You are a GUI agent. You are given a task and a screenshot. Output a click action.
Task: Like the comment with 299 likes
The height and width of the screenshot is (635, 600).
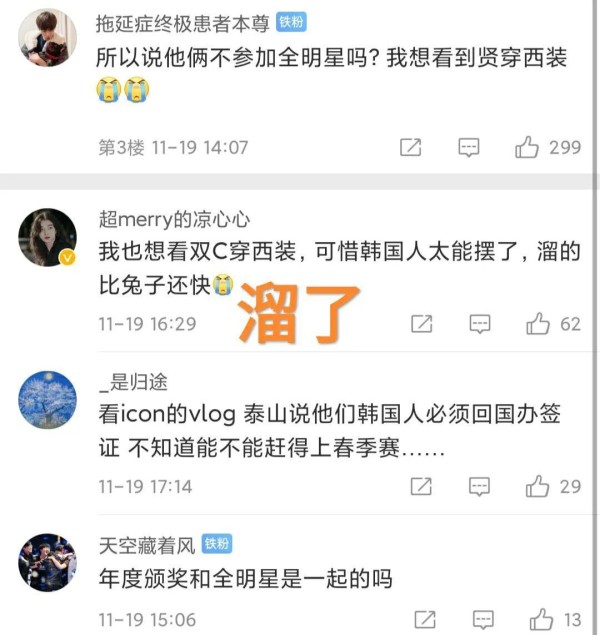tap(528, 147)
